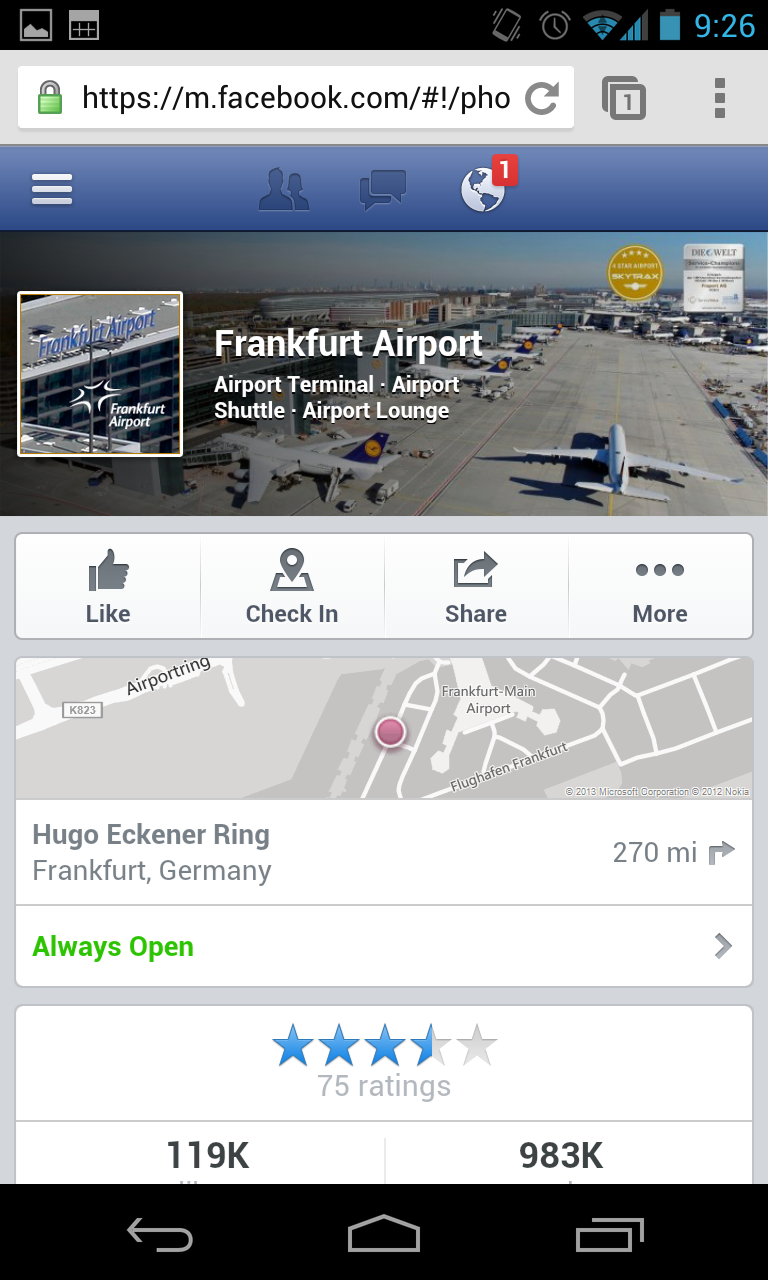Share the Frankfurt Airport page

[476, 587]
